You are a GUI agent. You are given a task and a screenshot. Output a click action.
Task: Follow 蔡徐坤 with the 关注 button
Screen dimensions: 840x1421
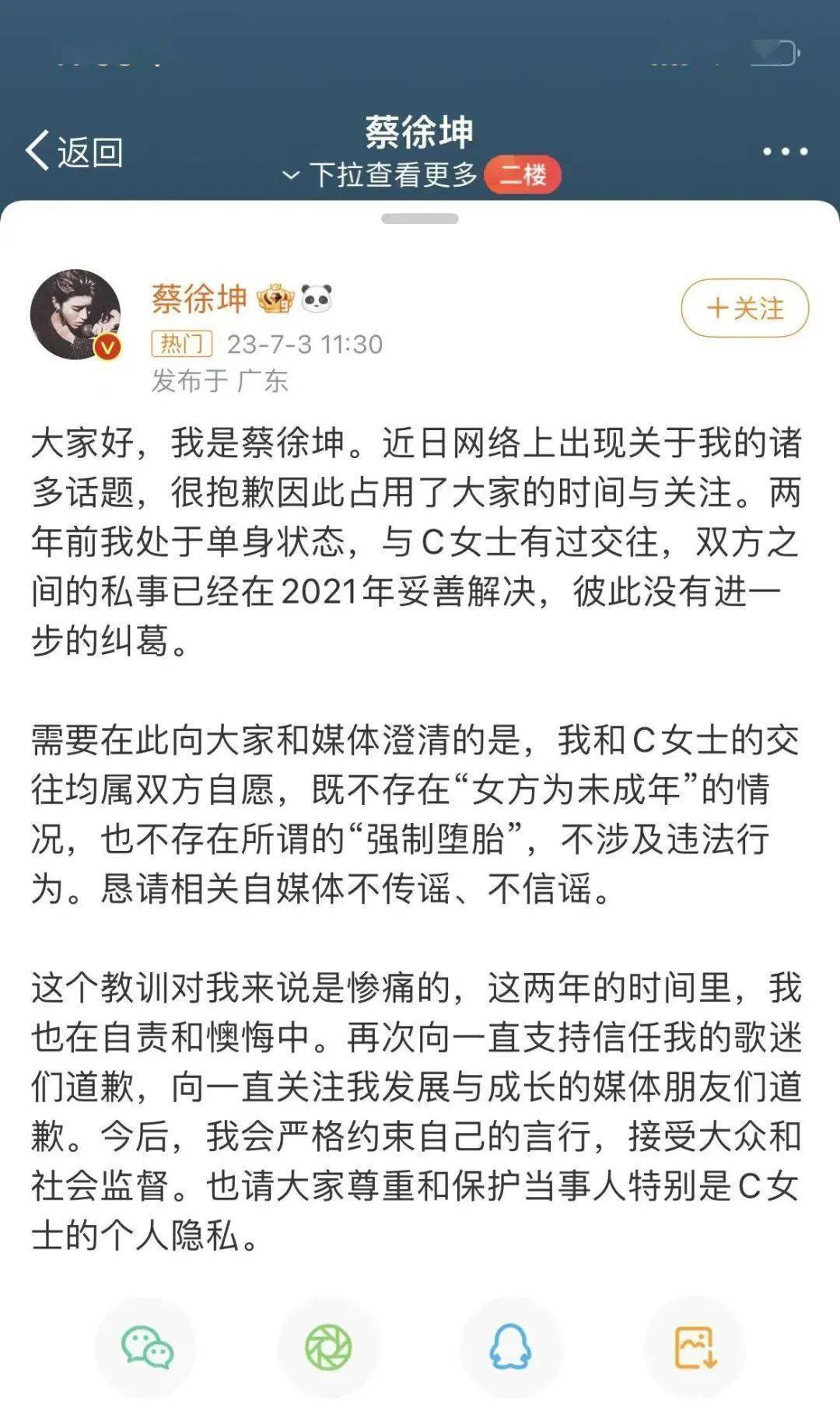[x=744, y=308]
